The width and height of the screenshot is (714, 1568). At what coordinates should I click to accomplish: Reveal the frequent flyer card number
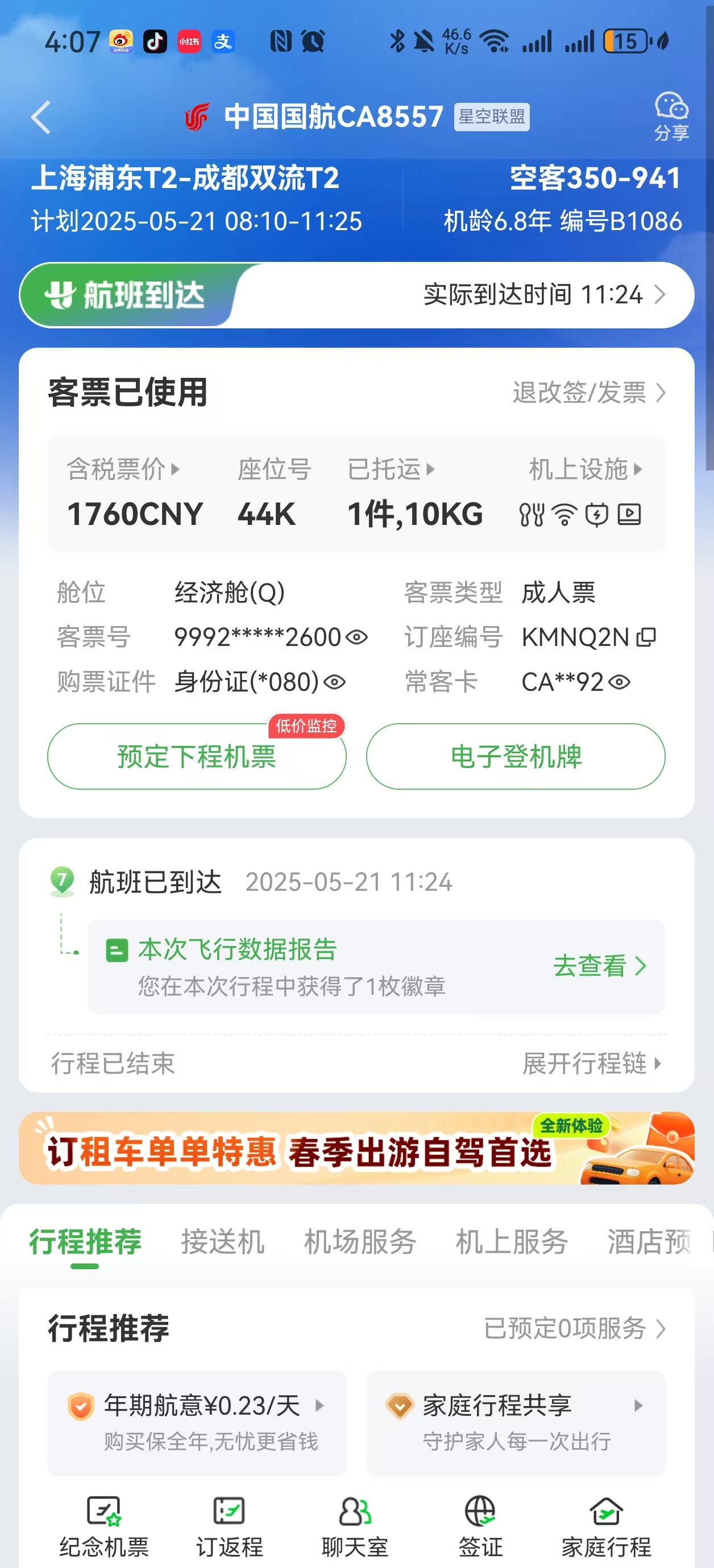point(620,682)
